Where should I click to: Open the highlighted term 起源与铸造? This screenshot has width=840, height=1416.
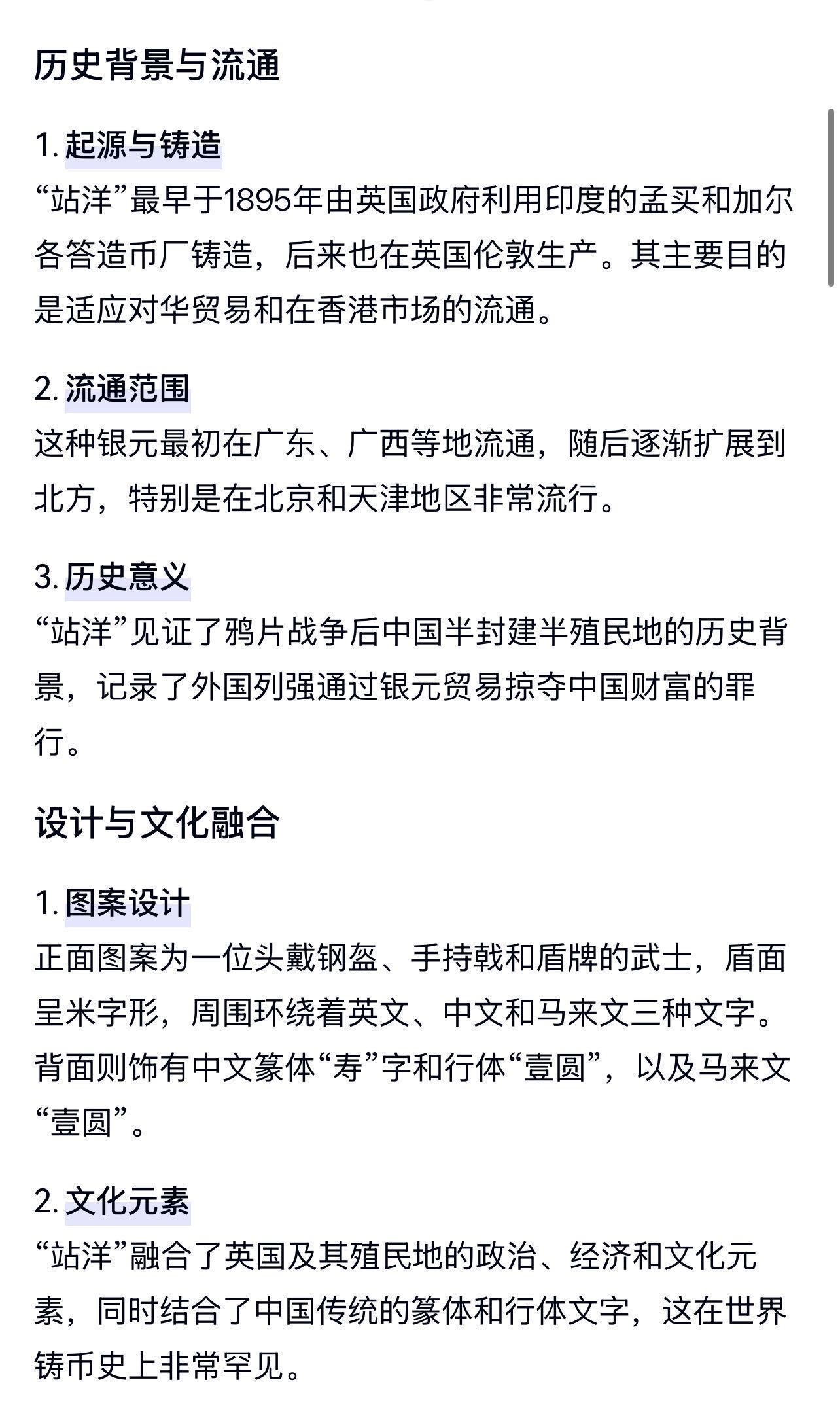[x=143, y=145]
